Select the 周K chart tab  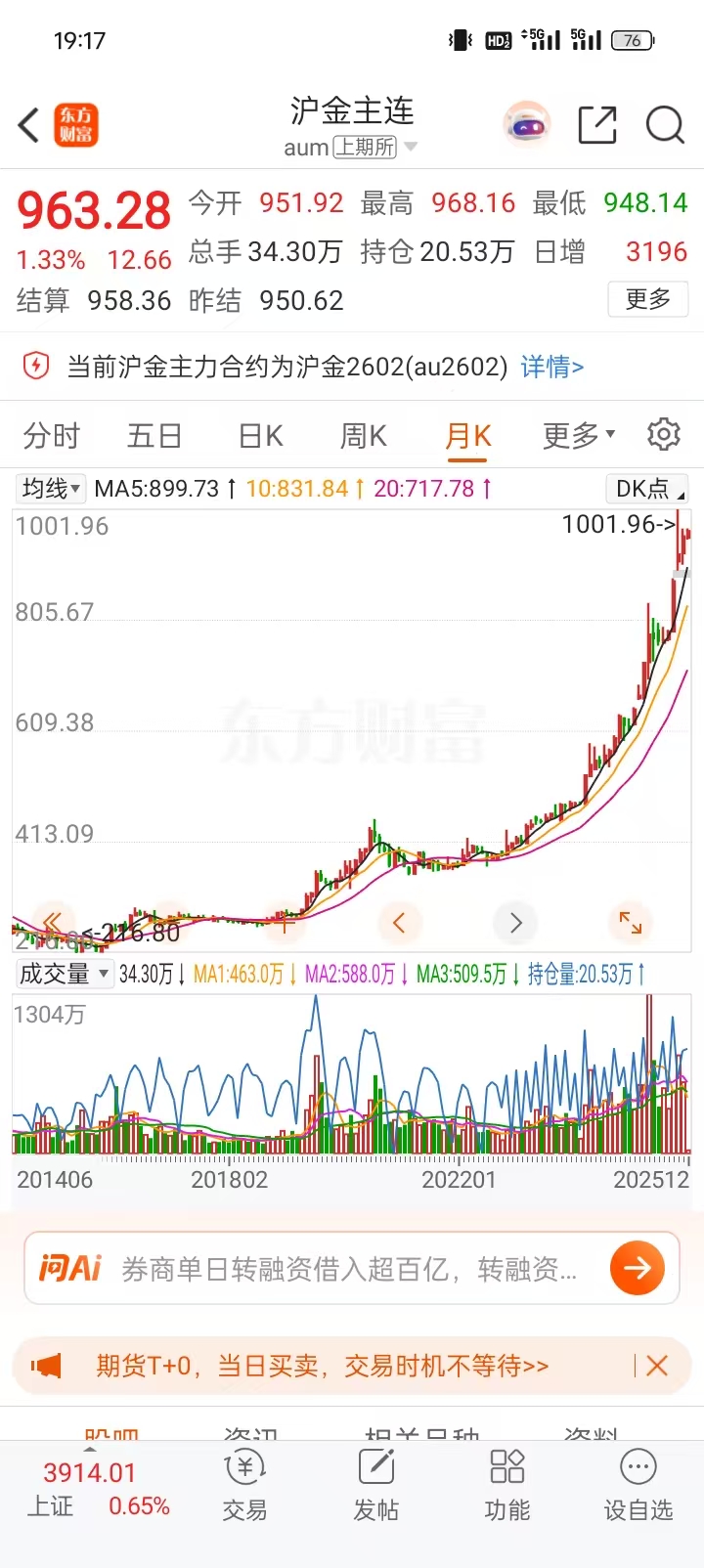tap(364, 436)
